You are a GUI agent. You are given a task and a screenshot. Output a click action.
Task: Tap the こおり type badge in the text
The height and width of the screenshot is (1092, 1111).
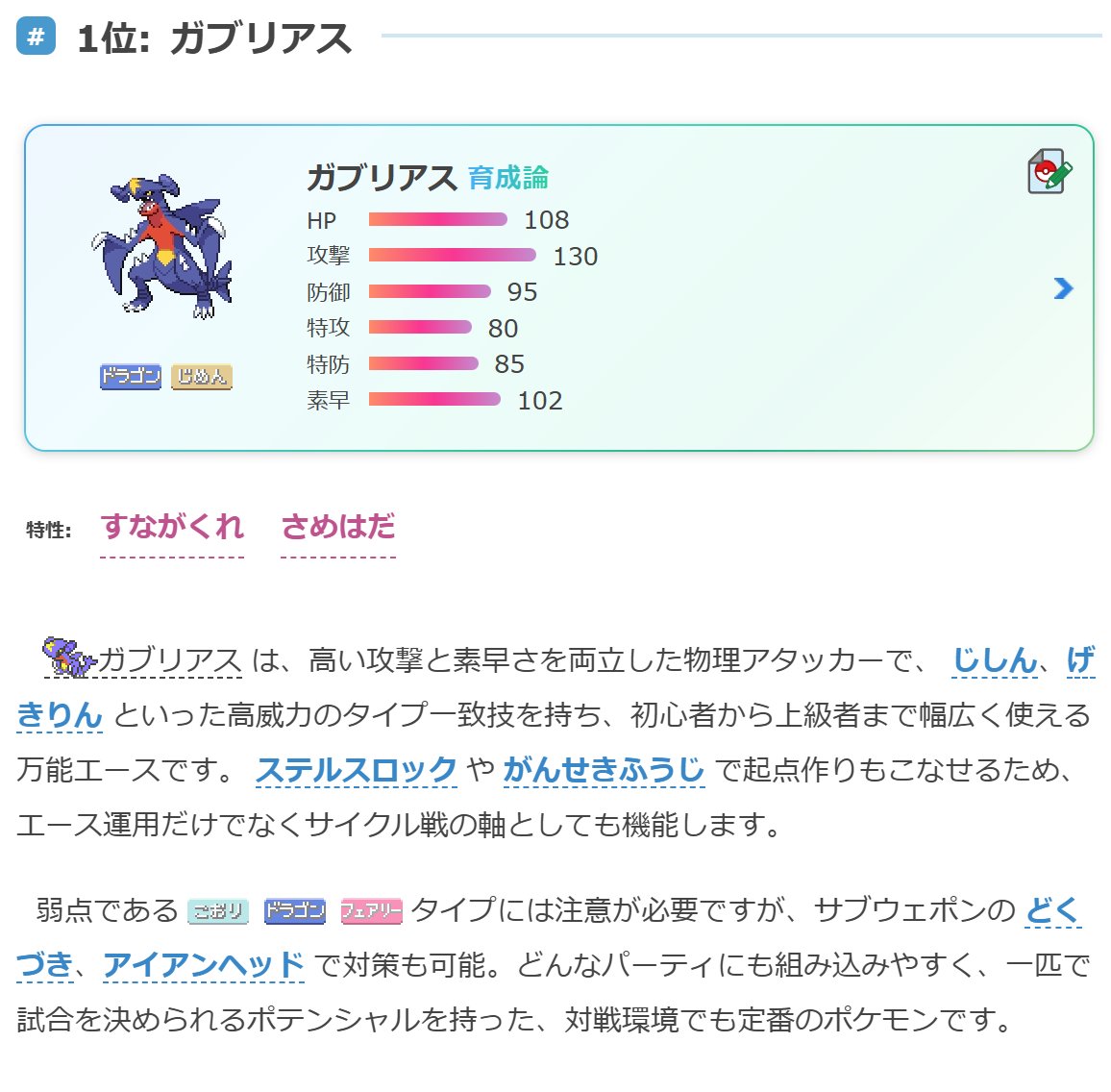(x=217, y=911)
